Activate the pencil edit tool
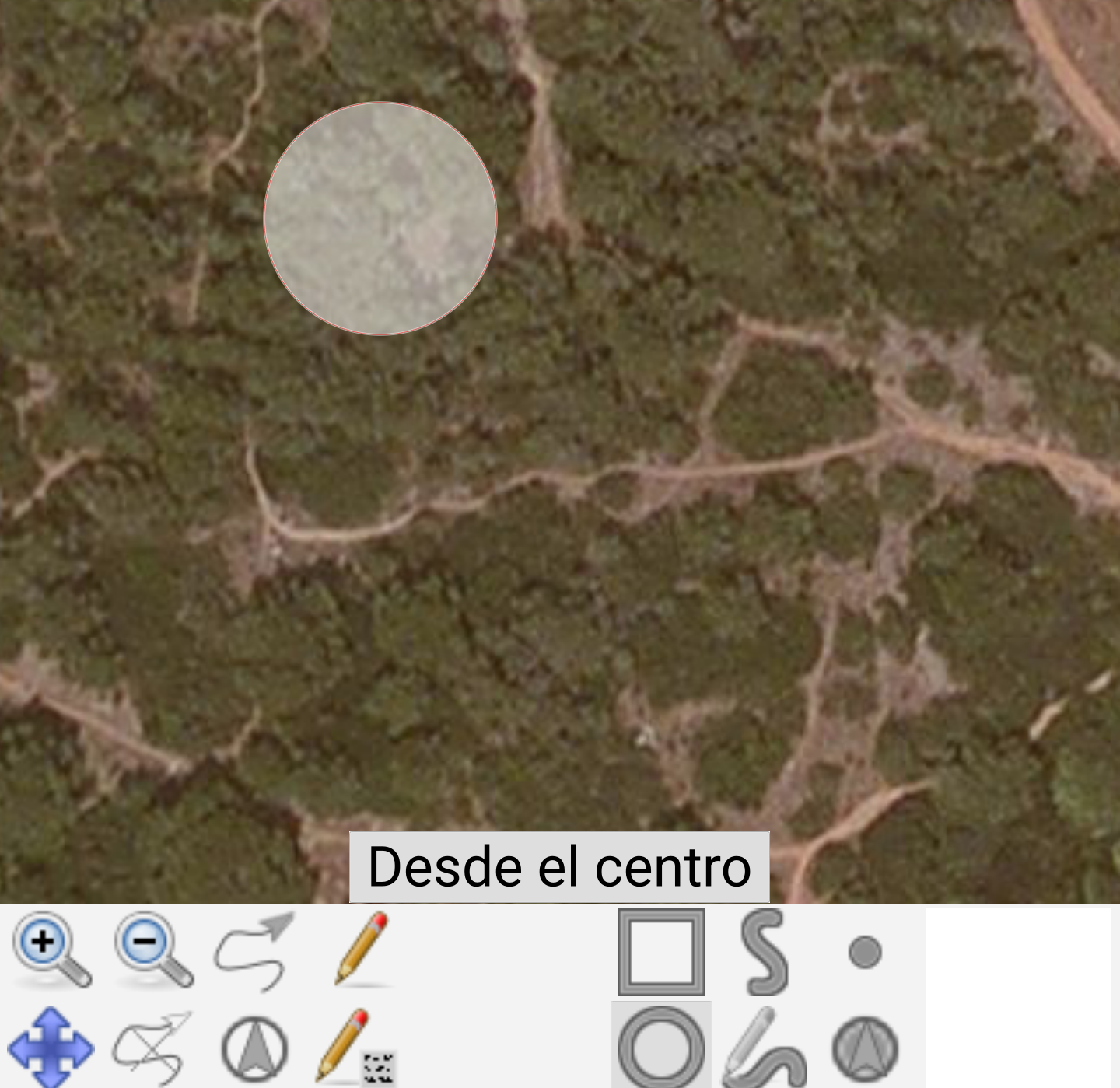 (360, 949)
